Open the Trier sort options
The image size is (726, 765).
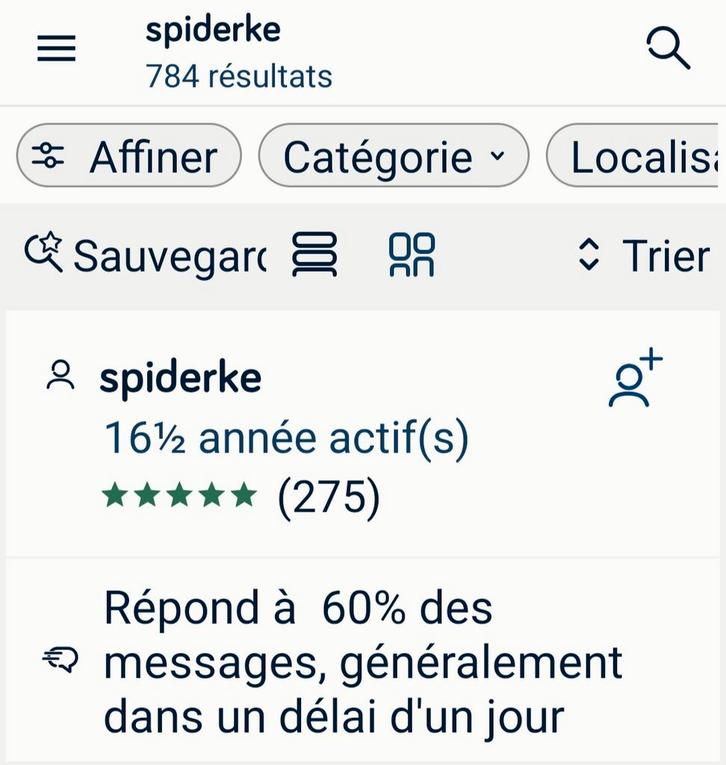pyautogui.click(x=644, y=255)
